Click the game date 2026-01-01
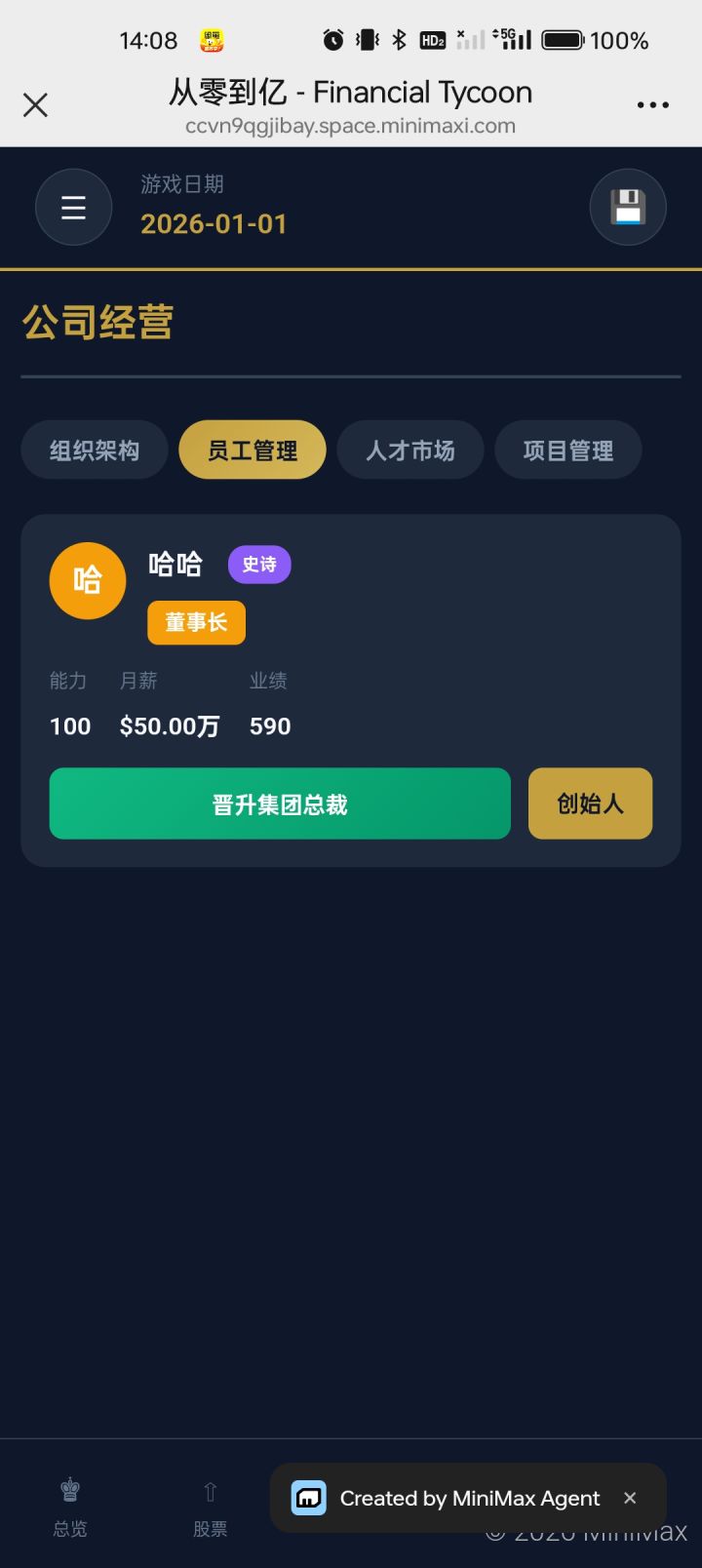Image resolution: width=702 pixels, height=1568 pixels. click(x=214, y=224)
